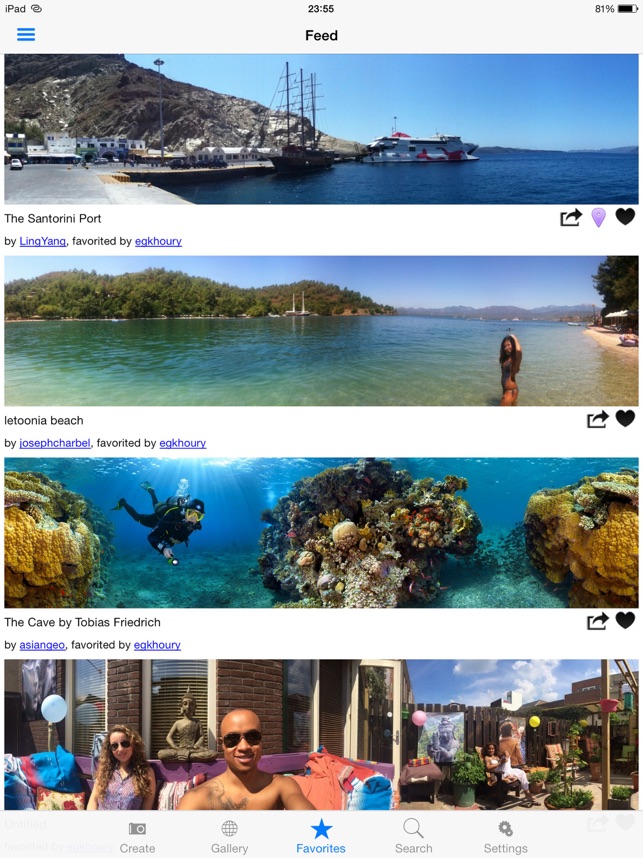Unfavorite the letoonia beach panorama
Screen dimensions: 643x858
click(625, 419)
